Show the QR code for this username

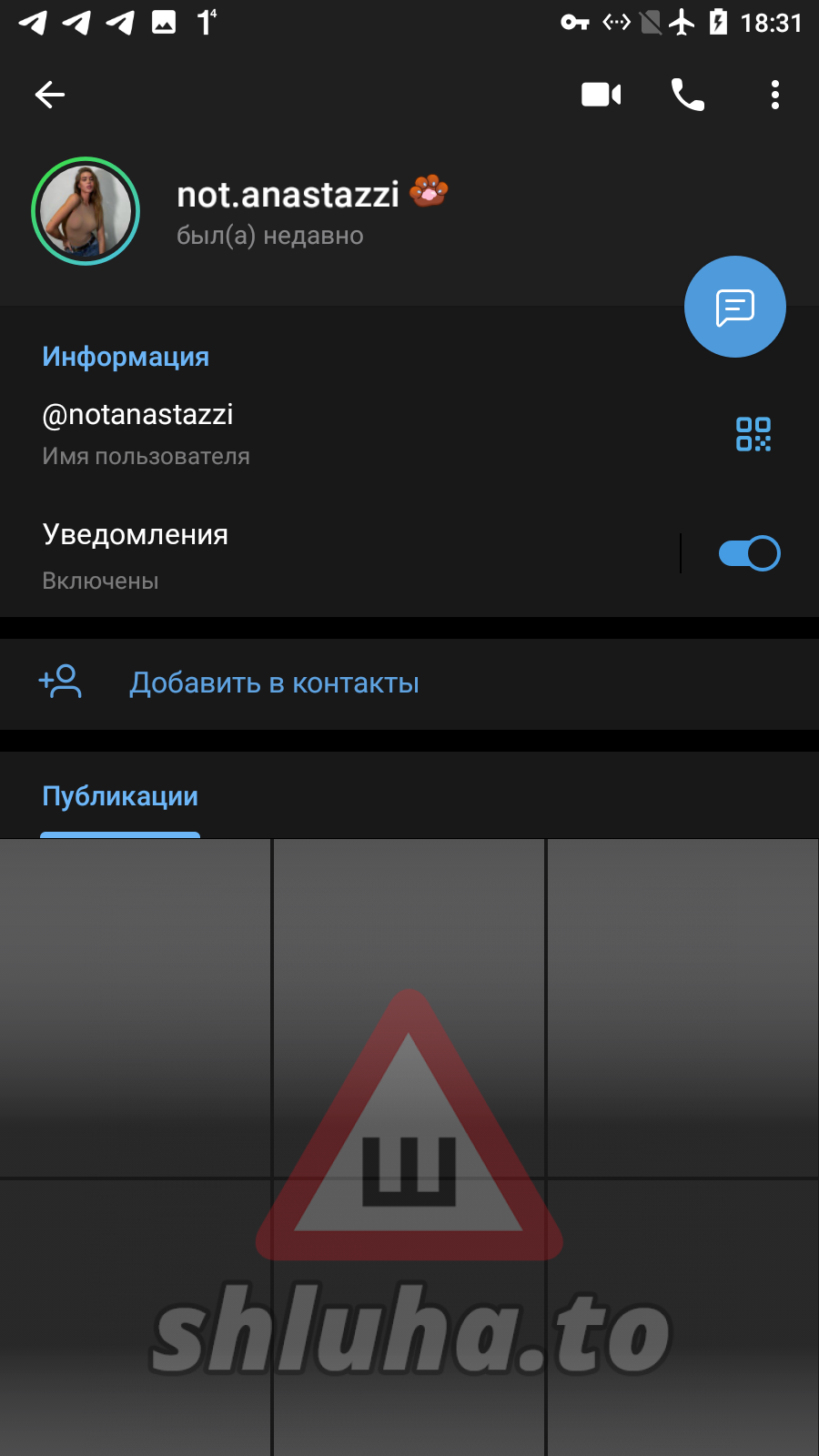point(753,434)
